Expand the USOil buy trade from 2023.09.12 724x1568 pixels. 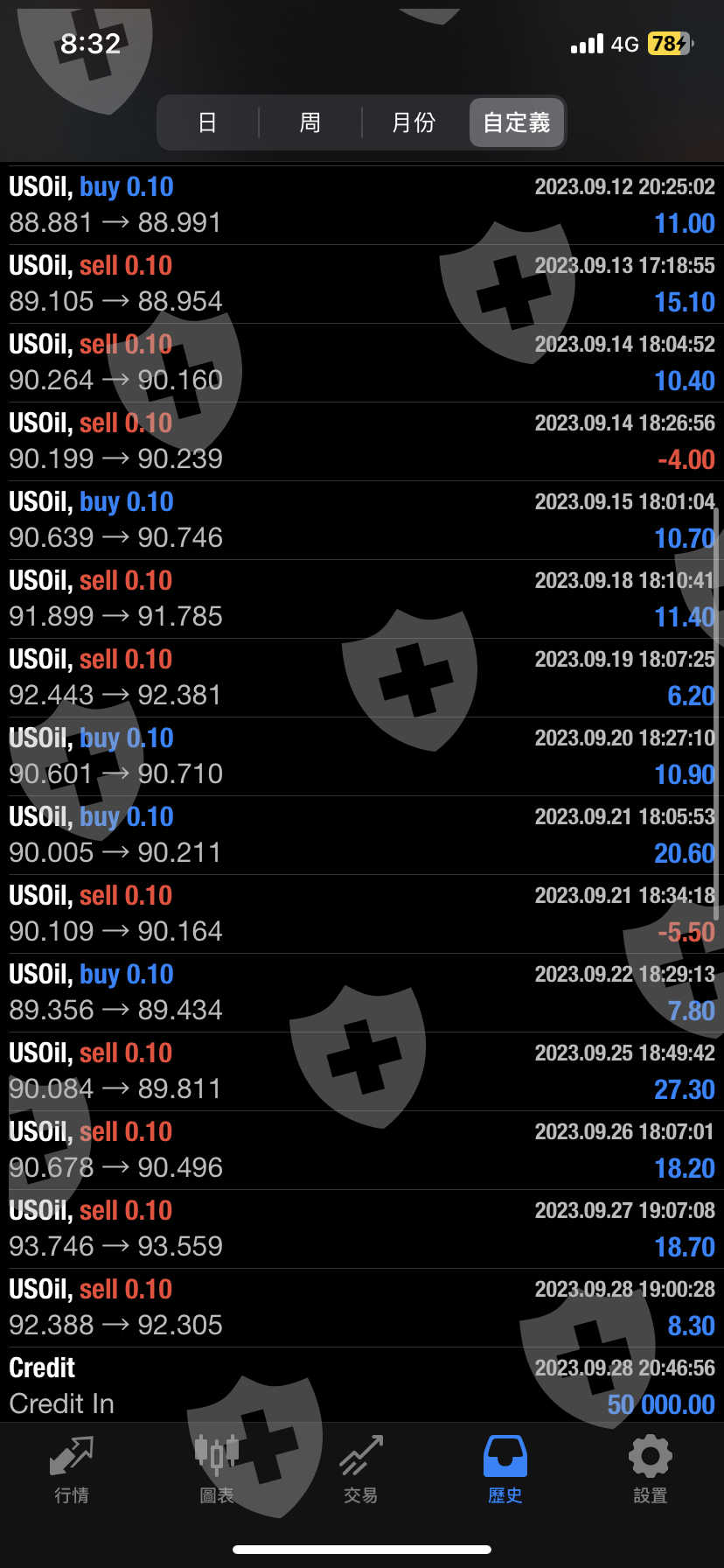pos(362,205)
